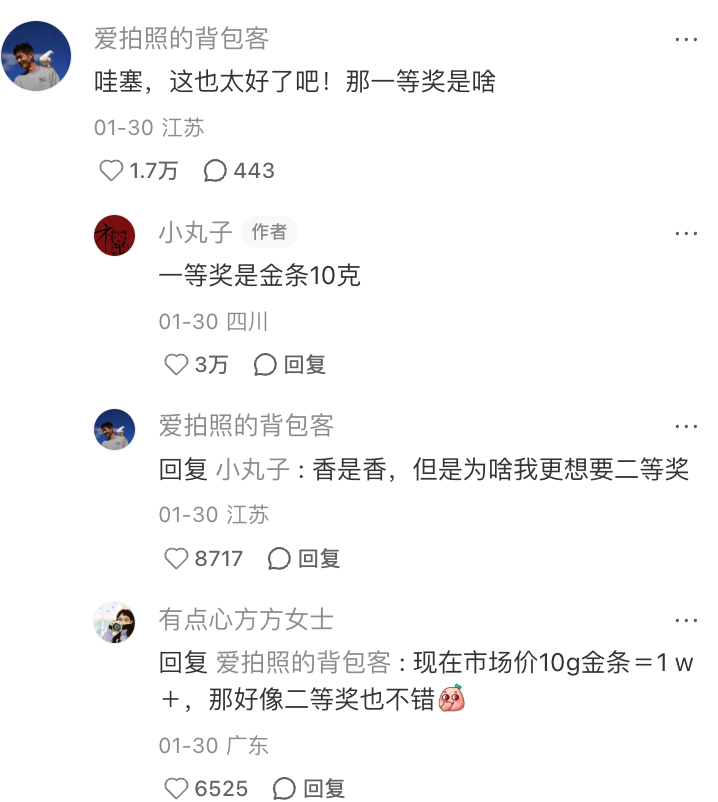This screenshot has width=718, height=802.
Task: Like 有点心方方女士's reply
Action: [x=176, y=789]
